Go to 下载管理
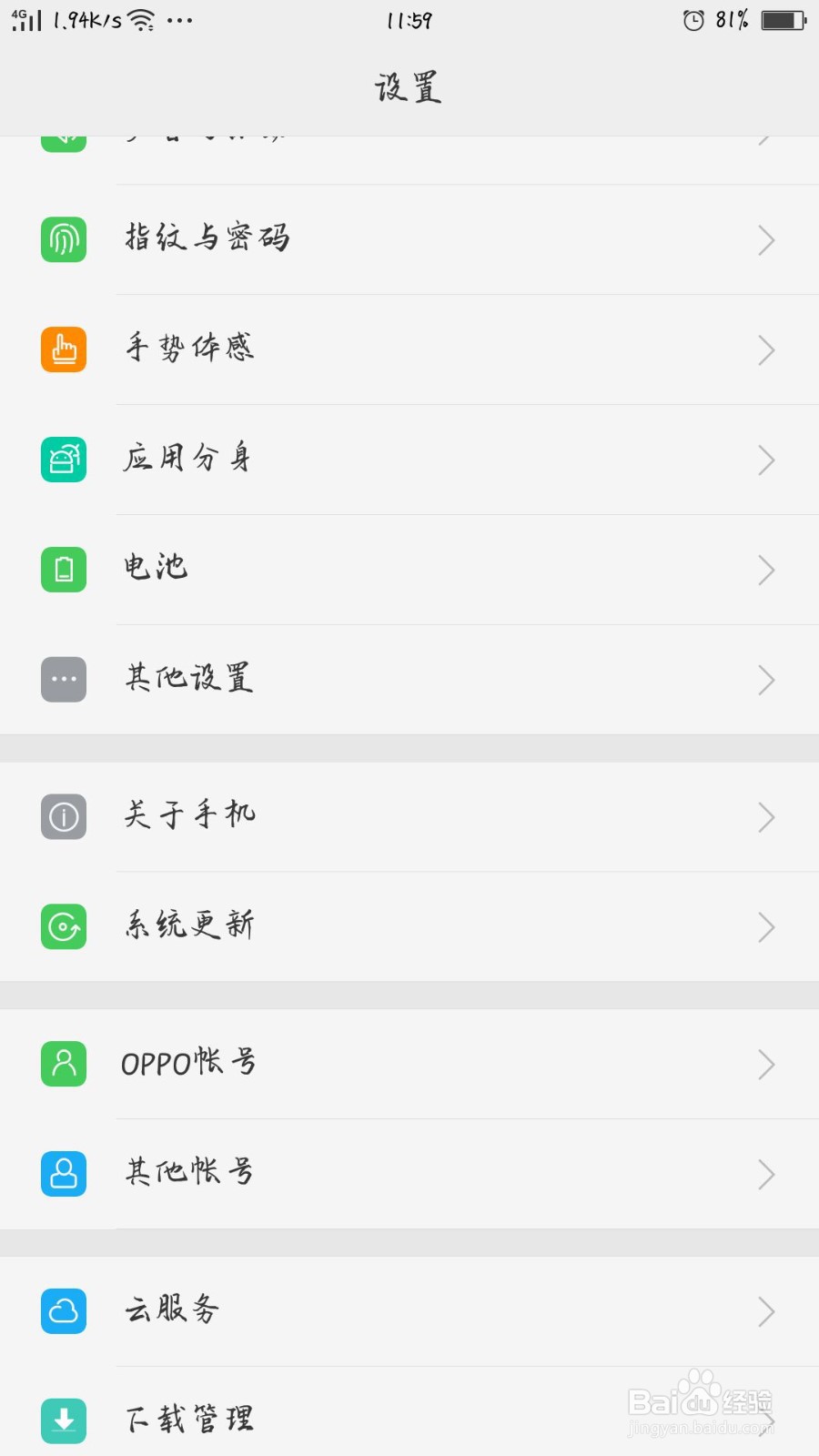The height and width of the screenshot is (1456, 819). (x=189, y=1420)
